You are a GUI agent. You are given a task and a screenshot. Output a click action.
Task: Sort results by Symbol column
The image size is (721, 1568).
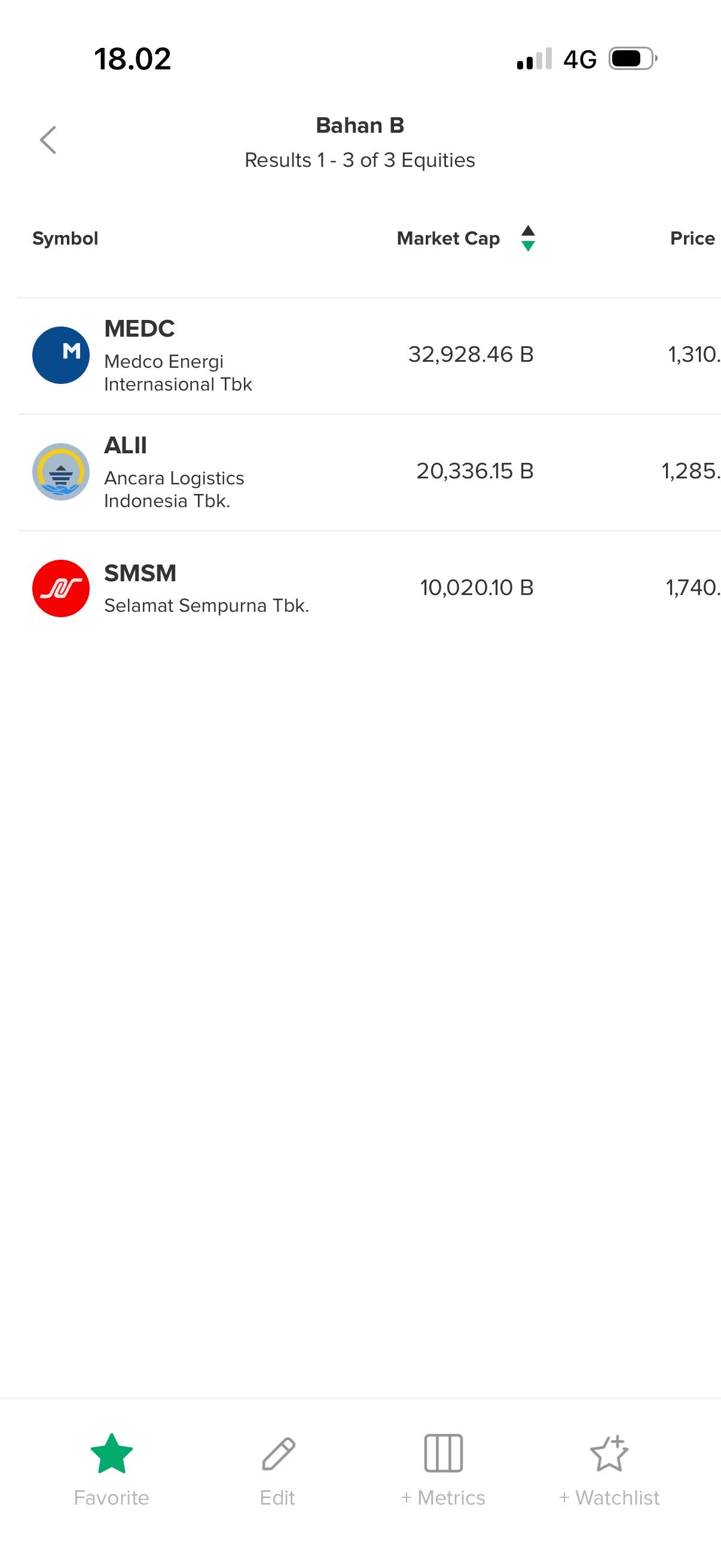(x=65, y=238)
